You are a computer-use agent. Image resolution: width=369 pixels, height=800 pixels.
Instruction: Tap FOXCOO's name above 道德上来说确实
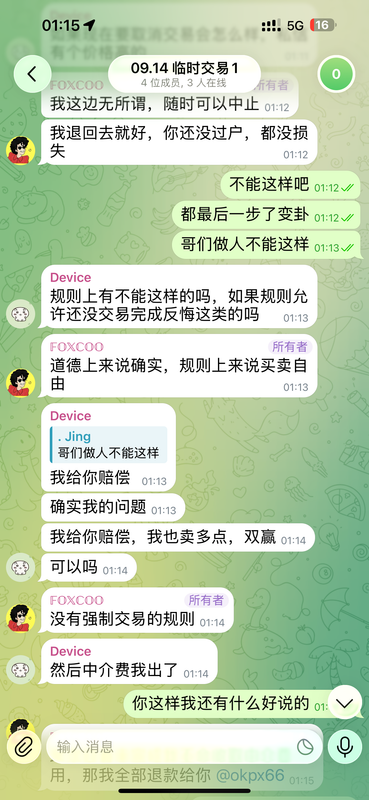[x=77, y=347]
